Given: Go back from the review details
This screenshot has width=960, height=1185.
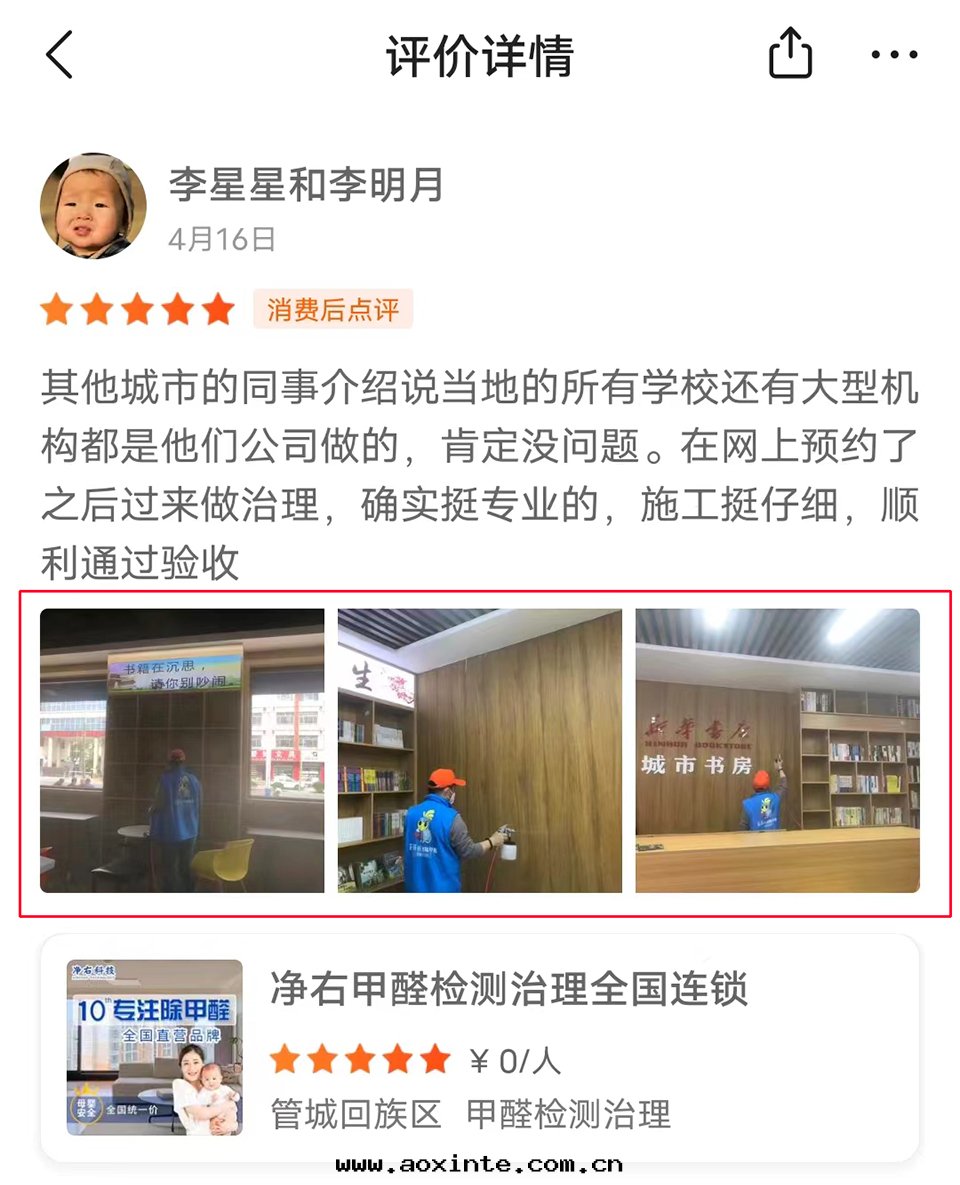Looking at the screenshot, I should 60,55.
